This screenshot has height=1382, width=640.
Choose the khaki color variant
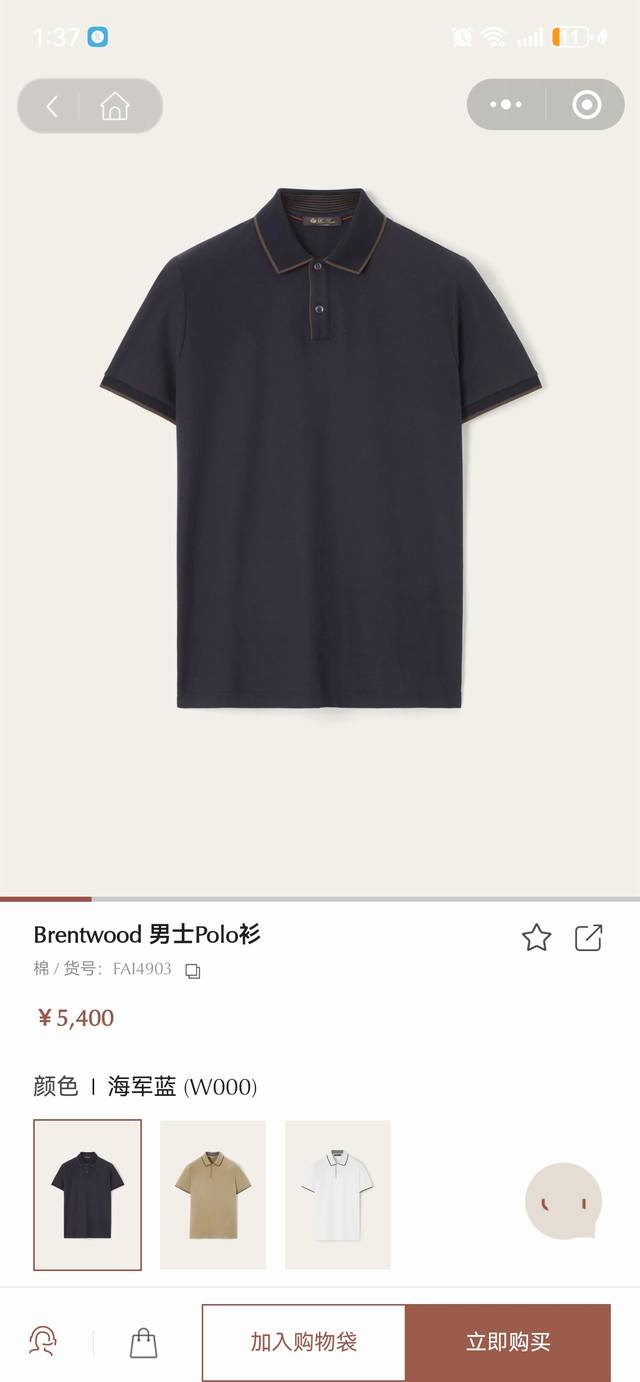coord(213,1194)
